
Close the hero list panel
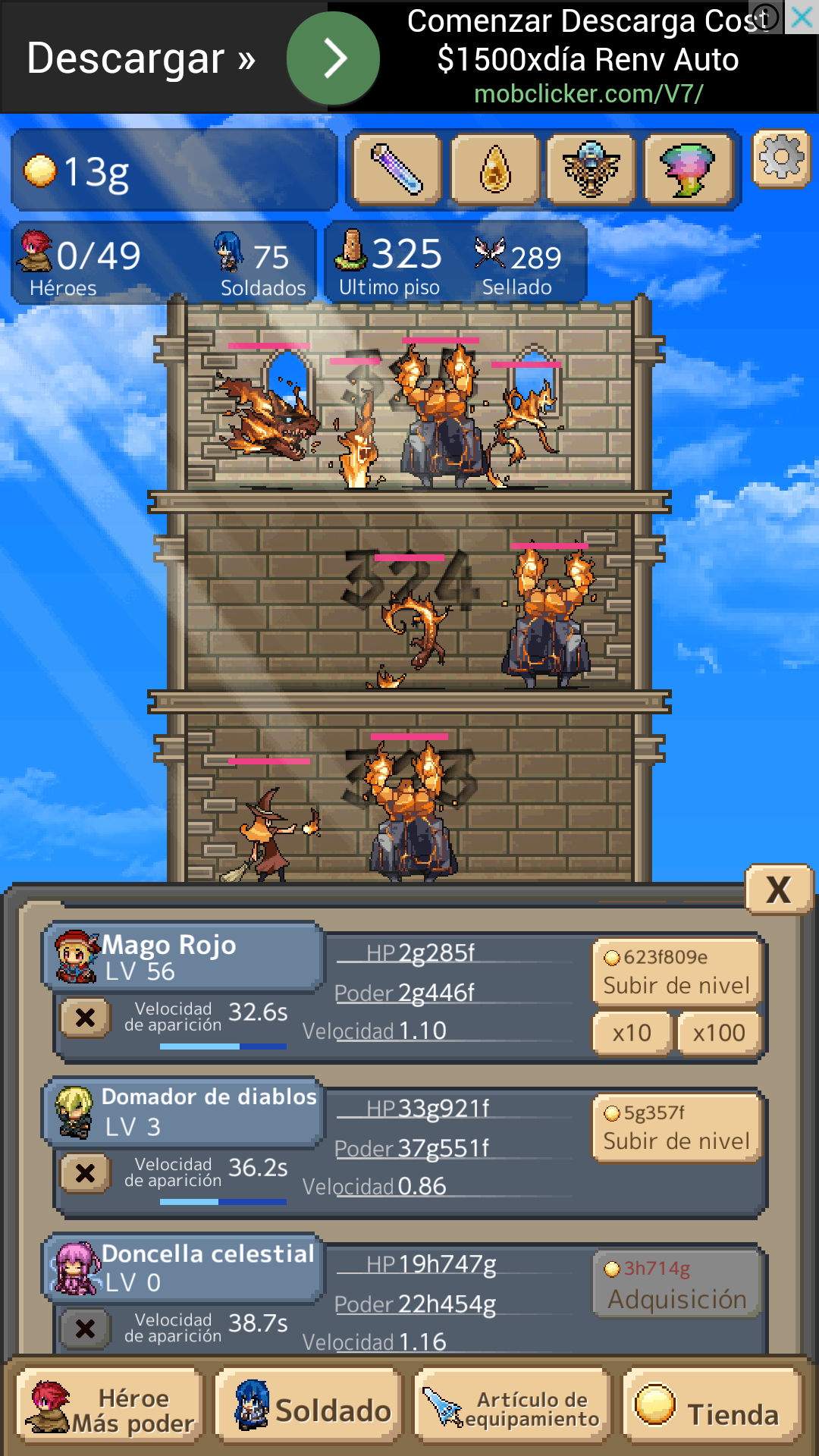779,890
